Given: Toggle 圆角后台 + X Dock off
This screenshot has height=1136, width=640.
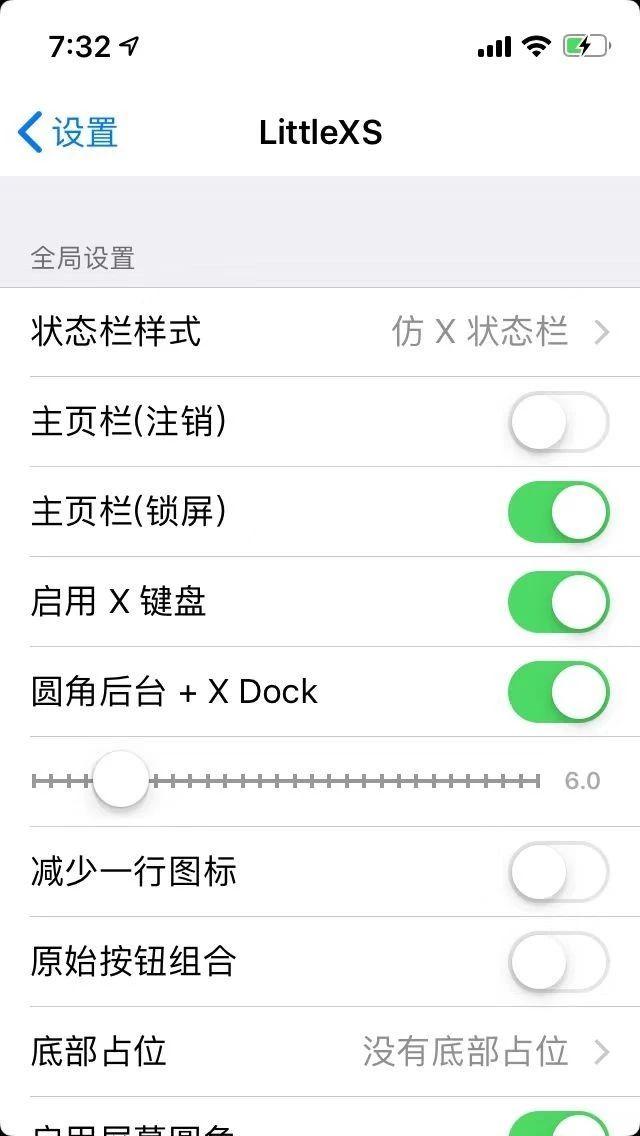Looking at the screenshot, I should click(x=558, y=692).
